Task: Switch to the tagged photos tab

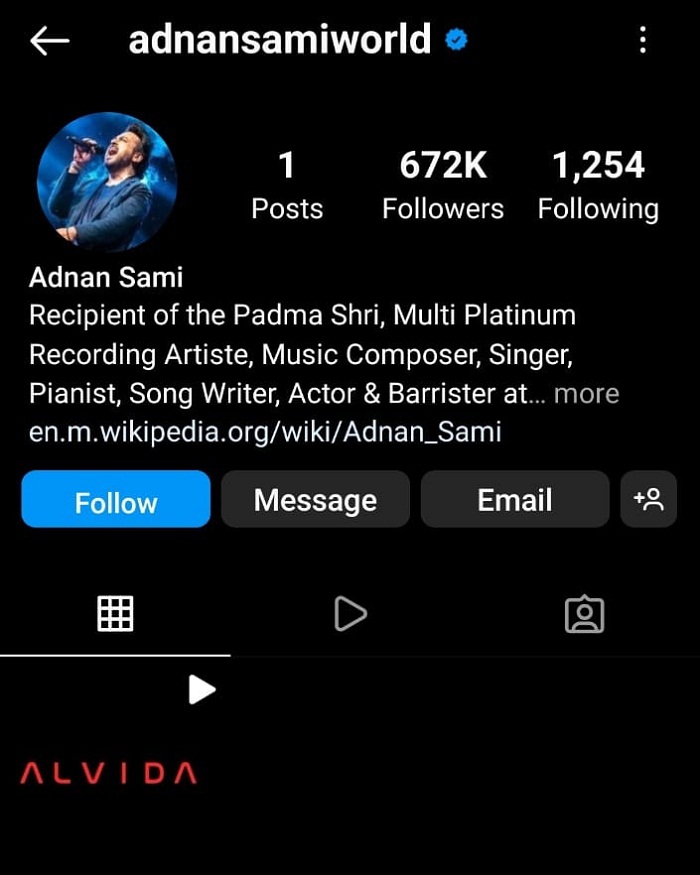Action: pos(584,614)
